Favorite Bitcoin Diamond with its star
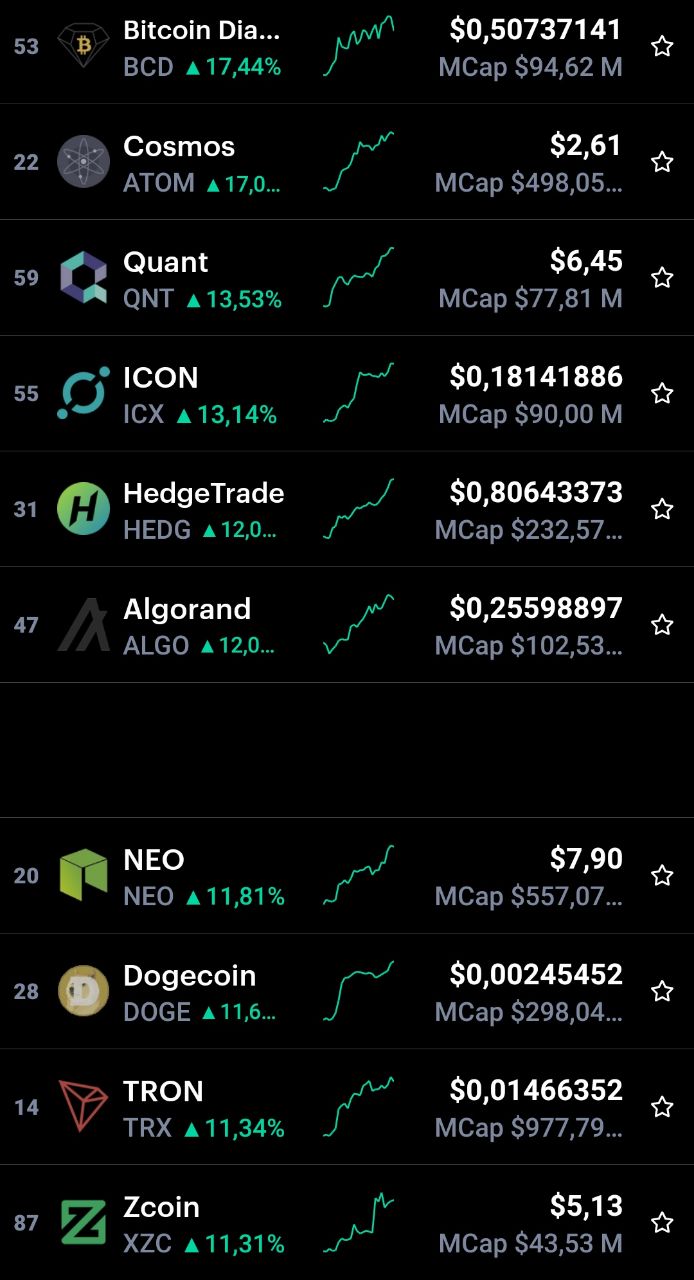Image resolution: width=694 pixels, height=1280 pixels. (x=662, y=46)
